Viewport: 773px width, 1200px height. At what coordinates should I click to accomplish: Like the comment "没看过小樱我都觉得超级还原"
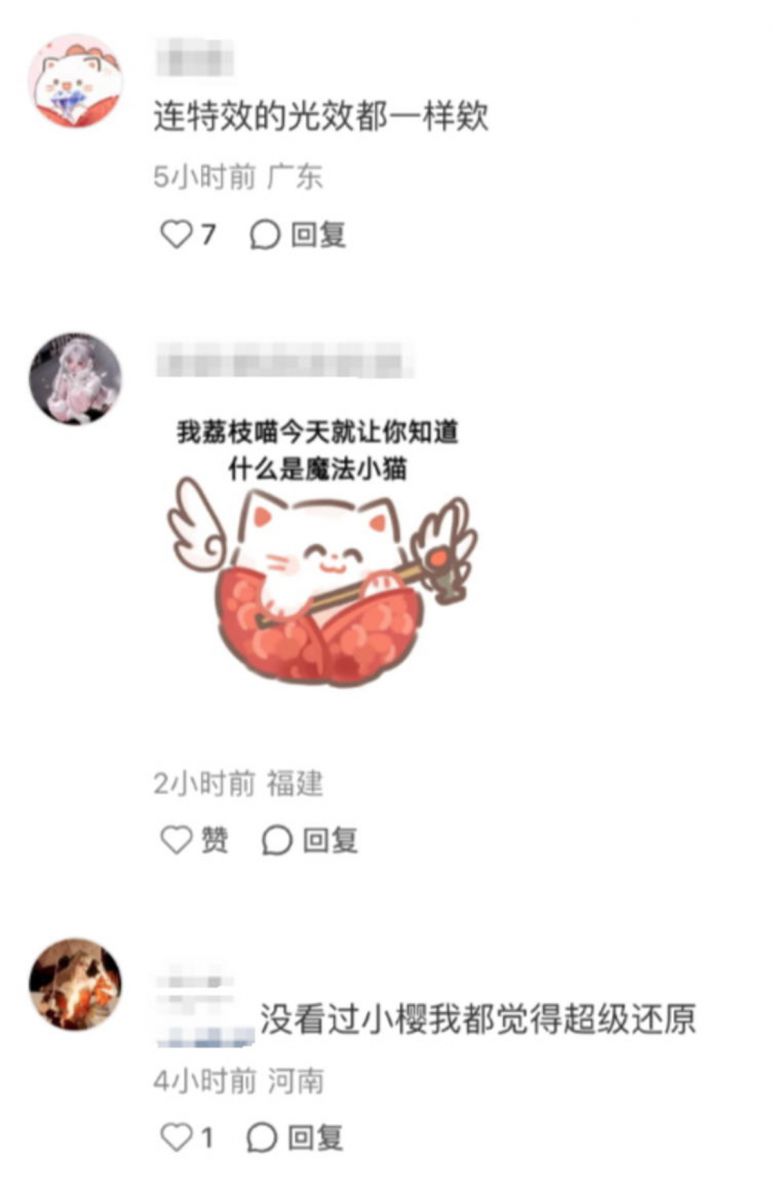176,1137
